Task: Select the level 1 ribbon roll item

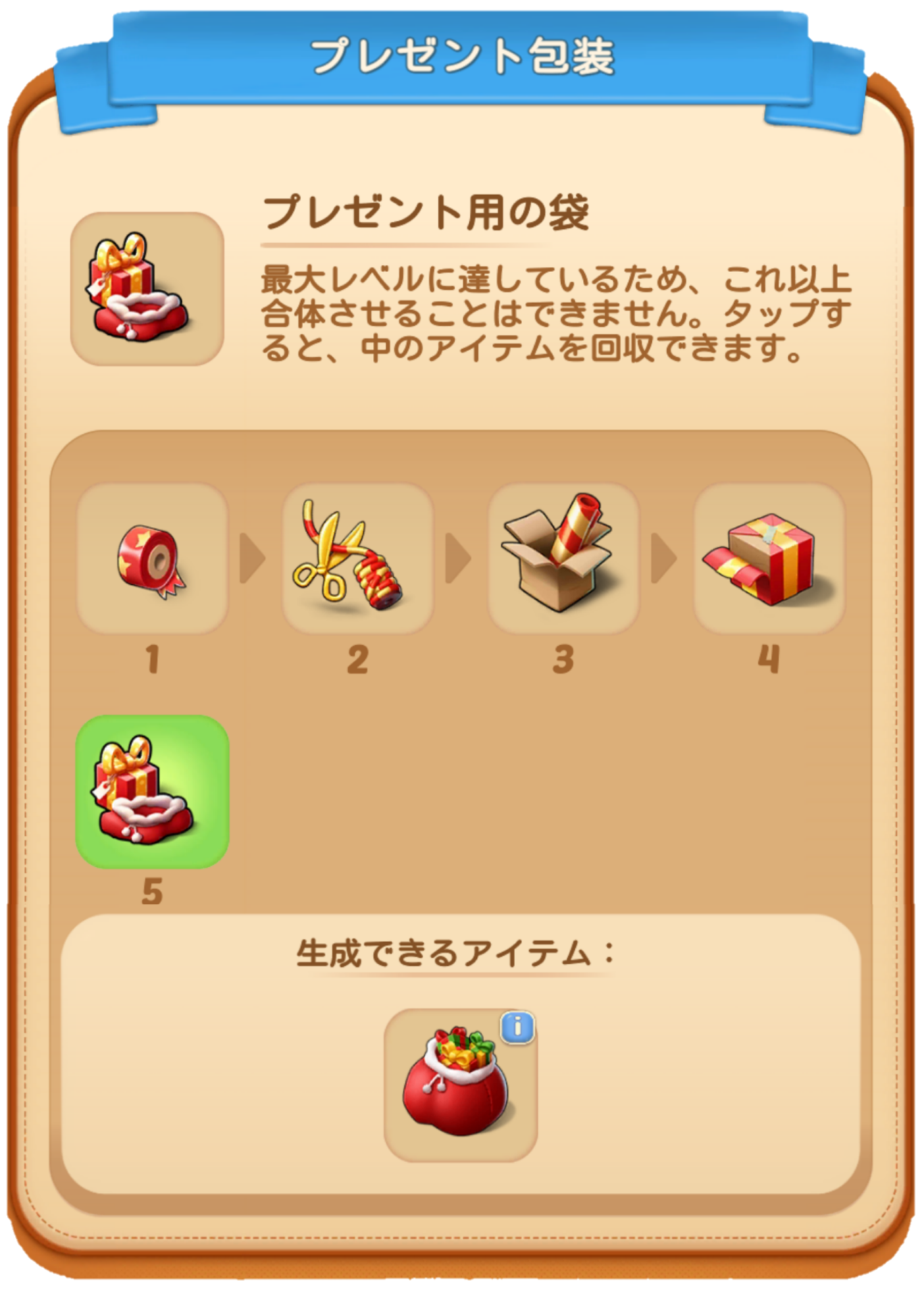Action: (152, 559)
